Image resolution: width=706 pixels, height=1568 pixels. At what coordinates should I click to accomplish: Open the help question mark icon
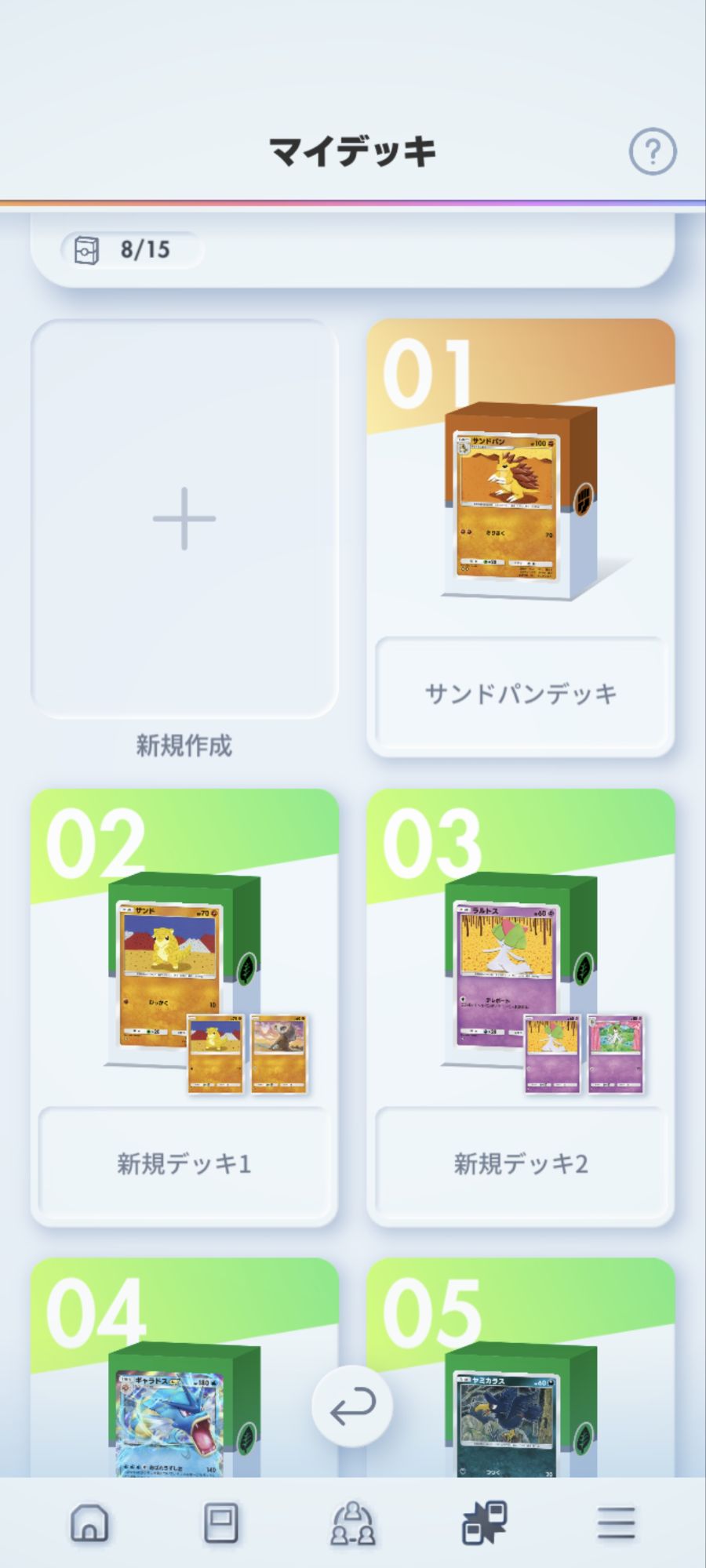coord(652,151)
